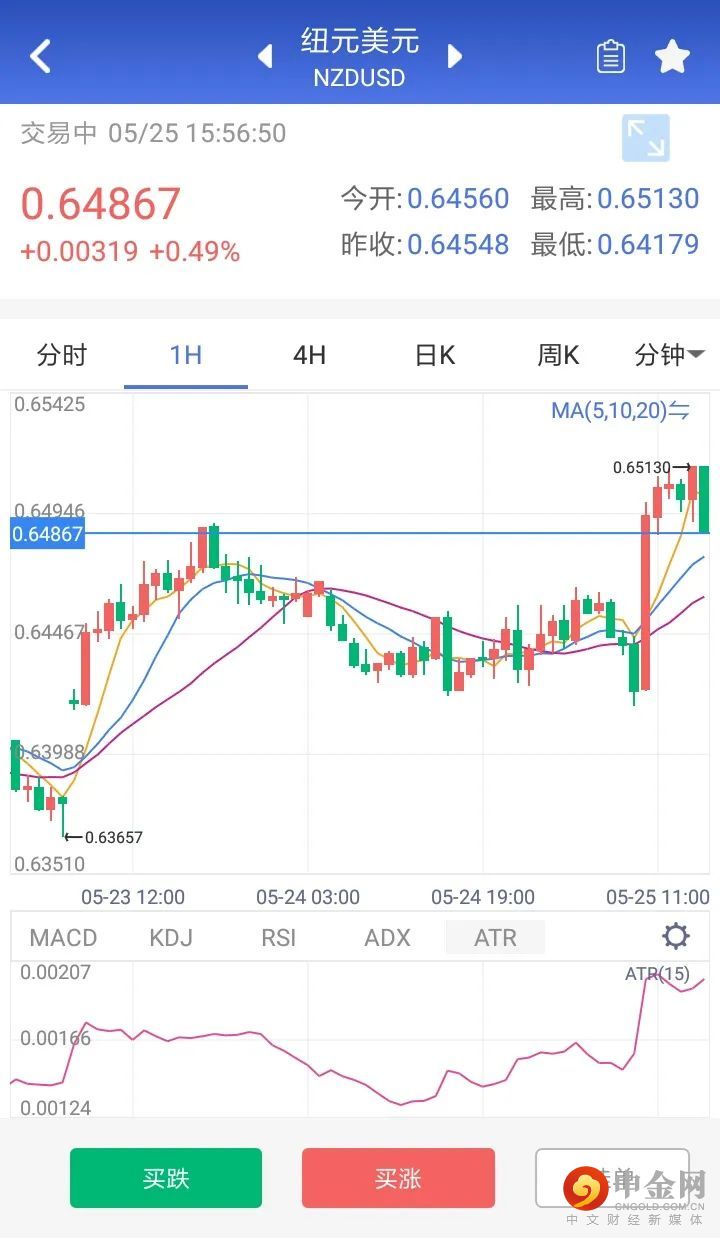Open the clipboard notes icon
The image size is (720, 1238).
click(x=610, y=57)
